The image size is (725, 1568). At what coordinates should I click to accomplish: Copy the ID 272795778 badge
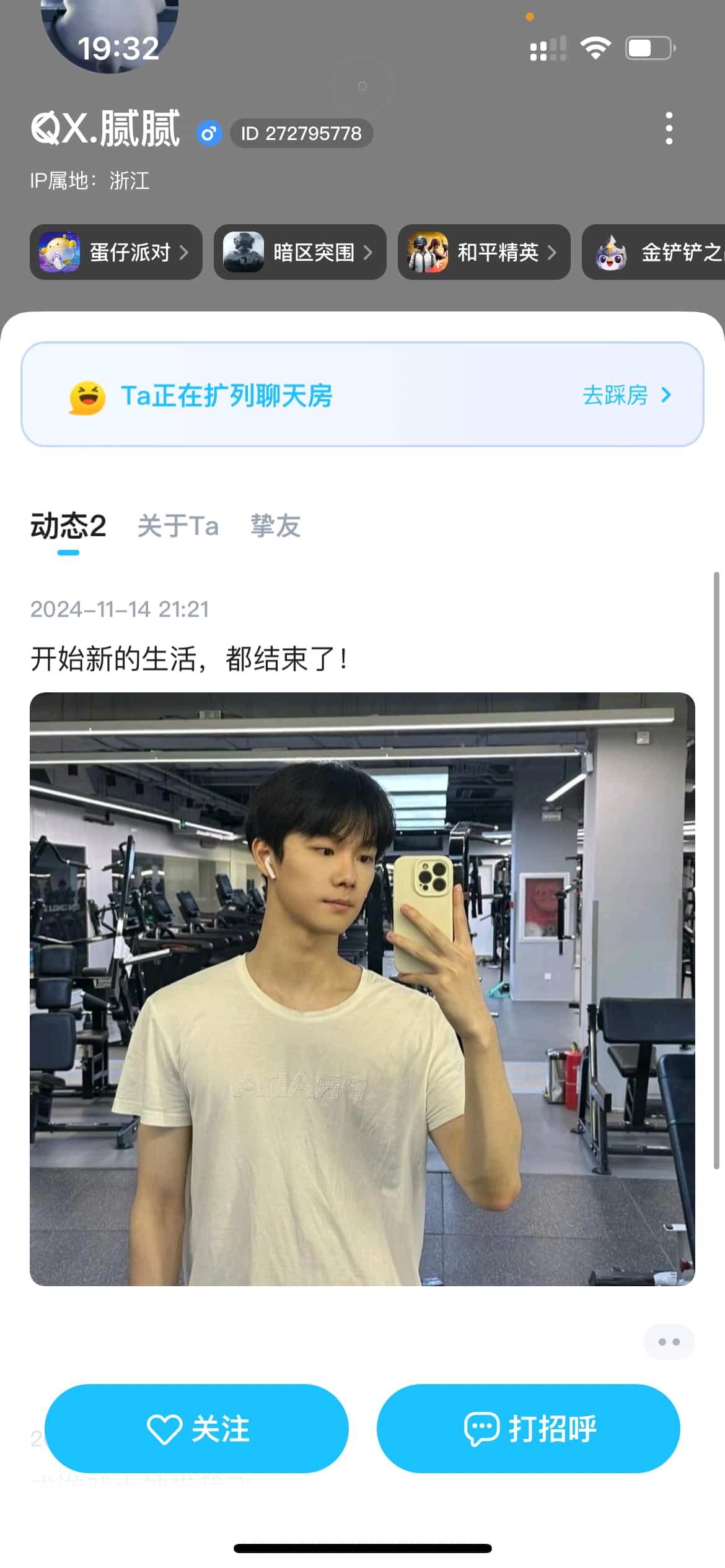tap(301, 133)
